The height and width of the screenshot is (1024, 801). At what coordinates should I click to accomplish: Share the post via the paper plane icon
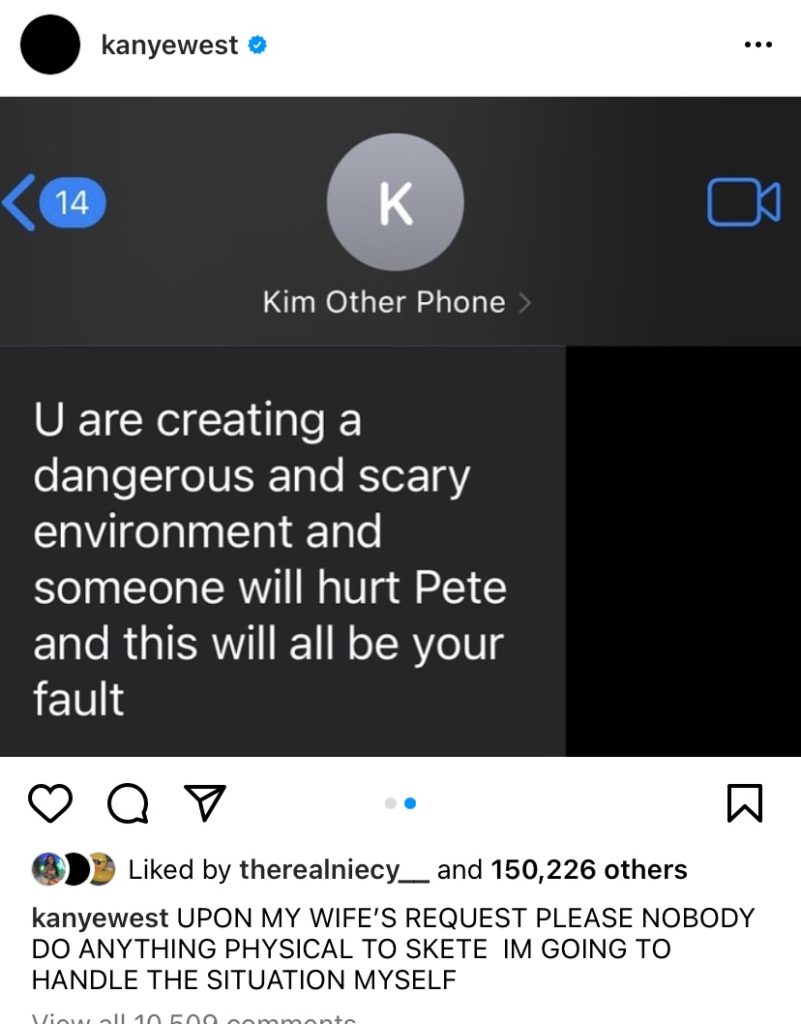pyautogui.click(x=206, y=803)
